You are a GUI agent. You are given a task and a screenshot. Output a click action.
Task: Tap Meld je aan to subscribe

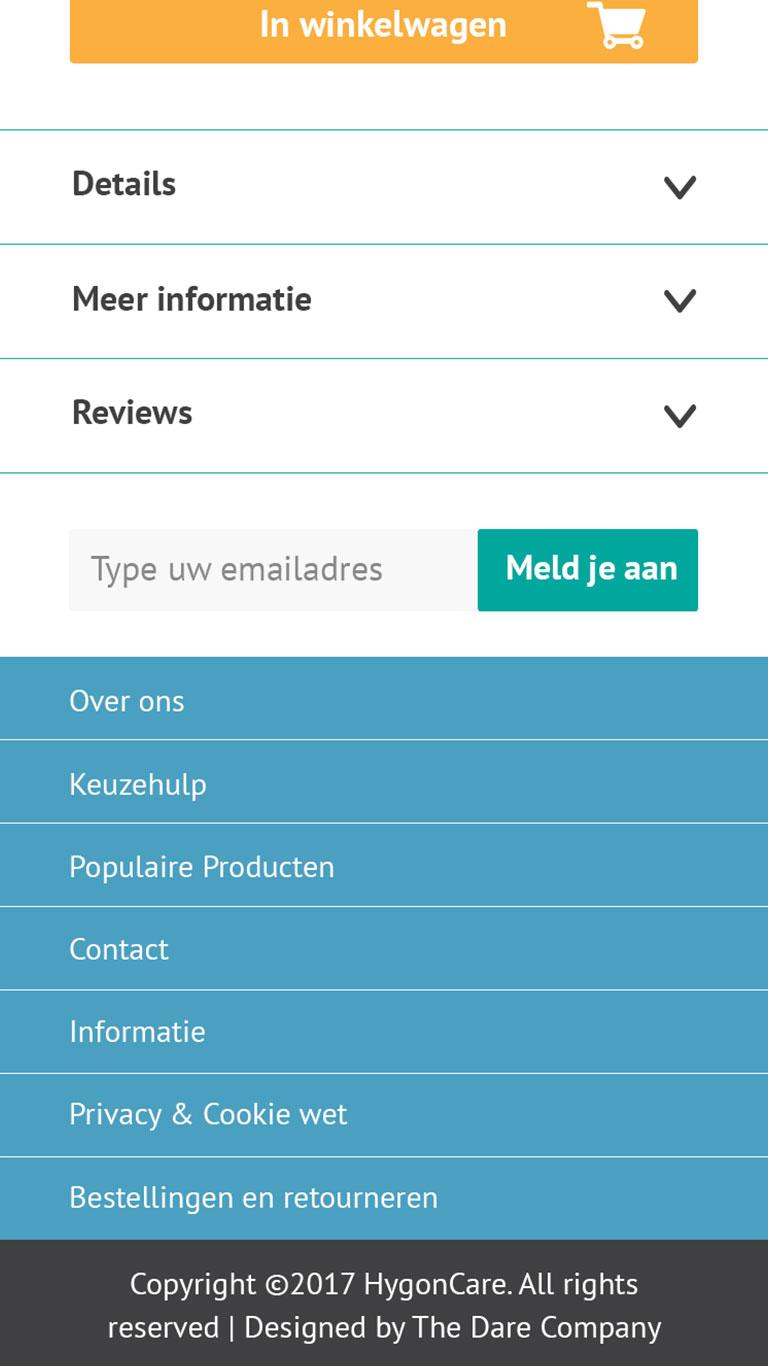coord(587,570)
